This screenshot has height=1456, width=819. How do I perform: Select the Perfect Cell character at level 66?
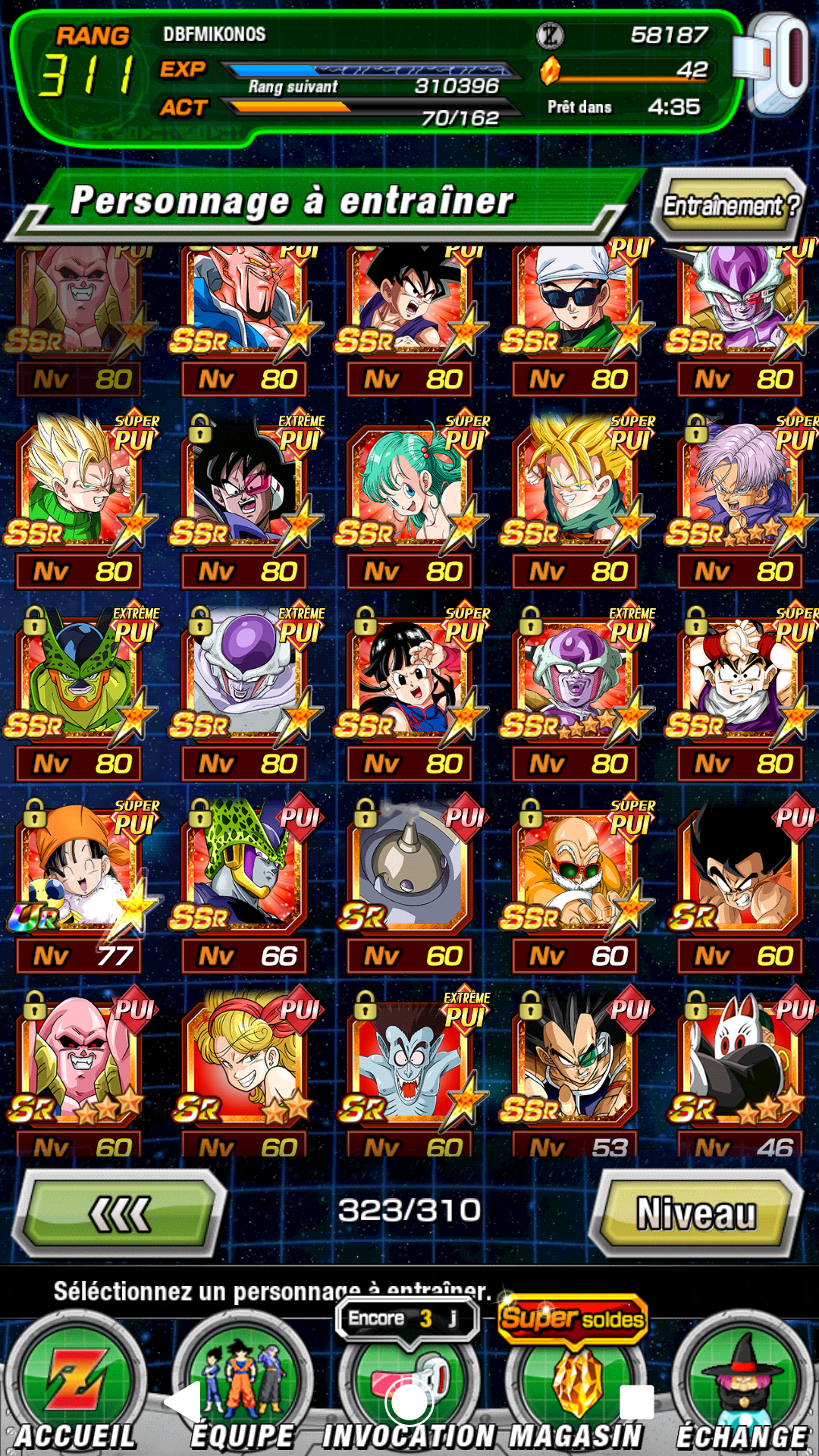tap(244, 885)
